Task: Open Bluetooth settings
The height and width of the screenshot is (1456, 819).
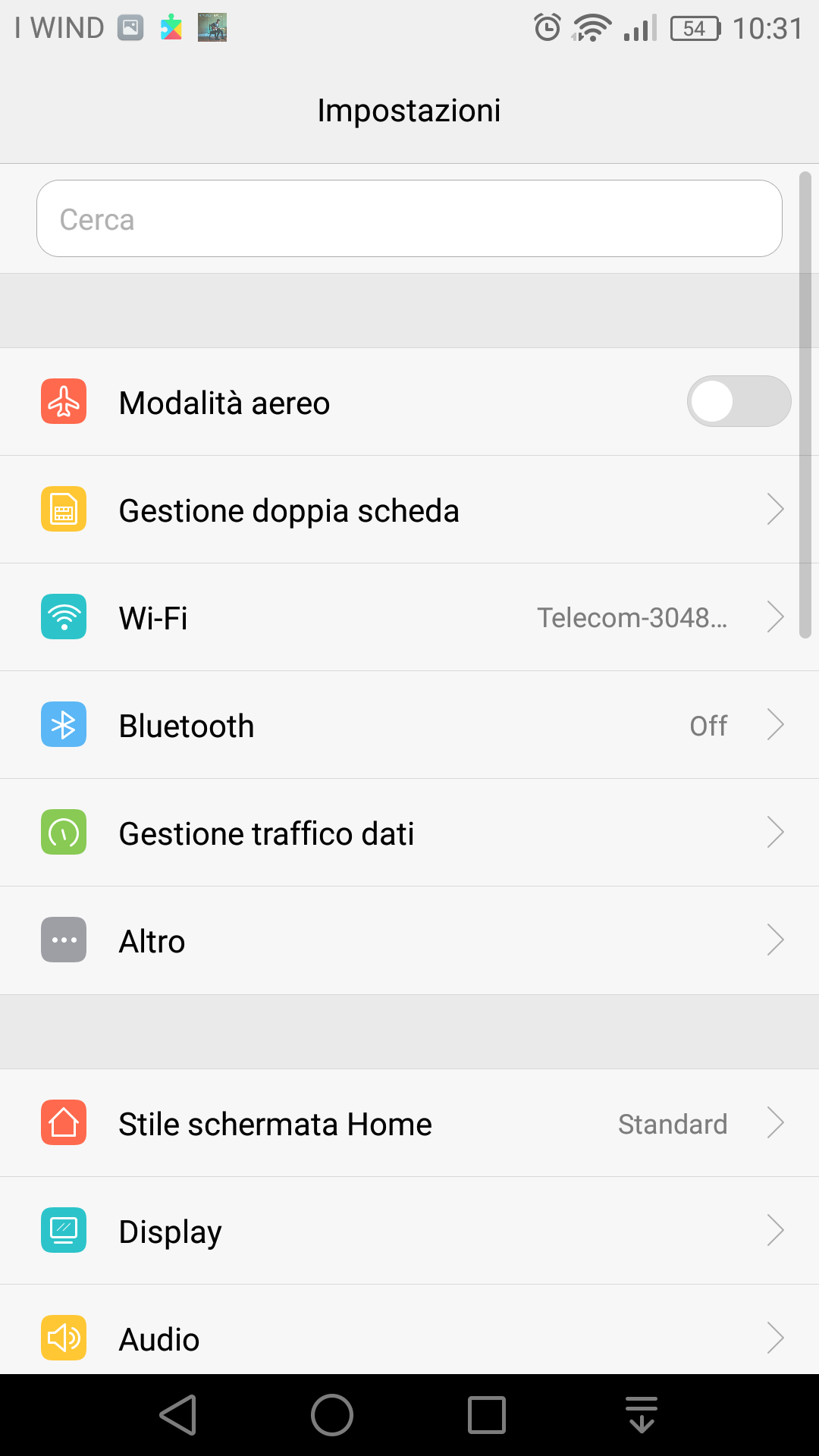Action: pyautogui.click(x=409, y=725)
